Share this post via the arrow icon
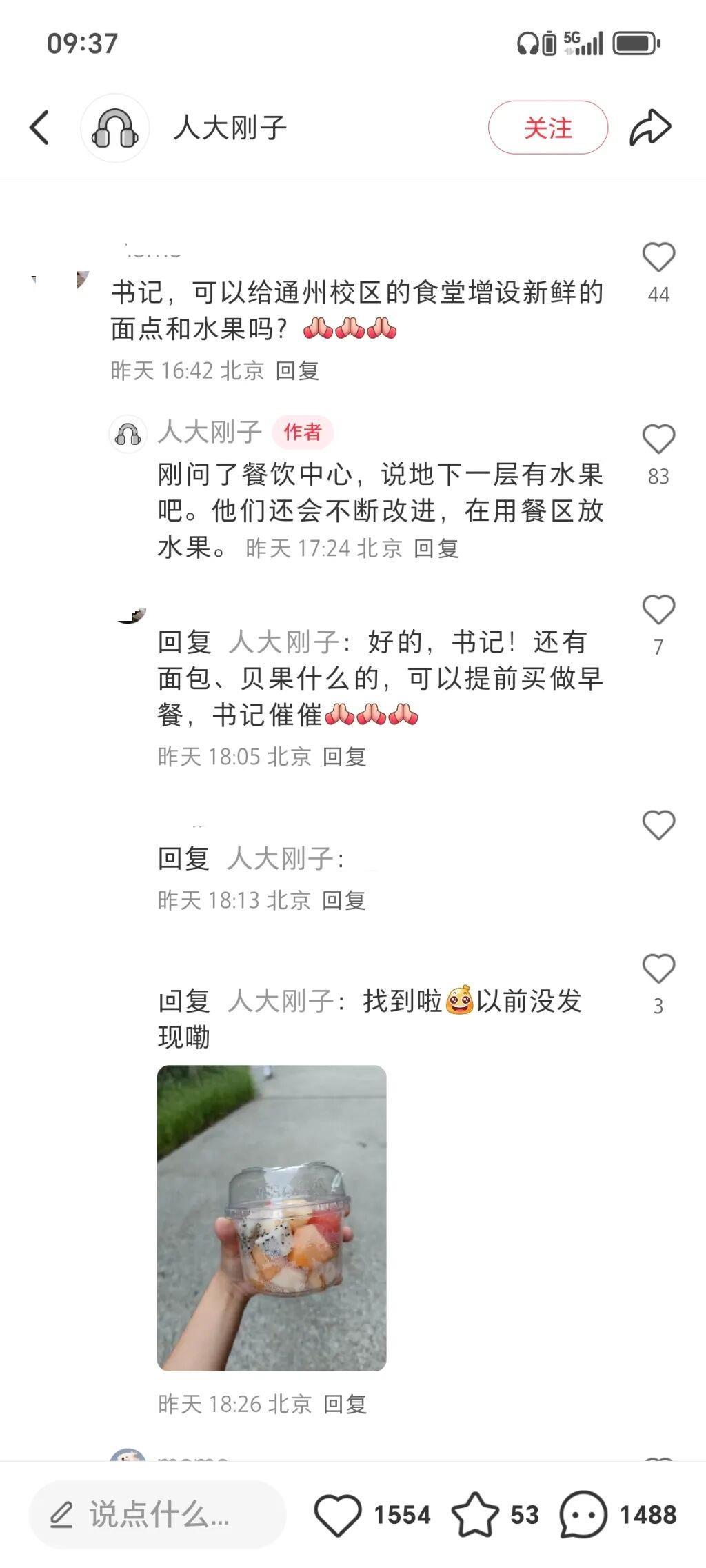Viewport: 706px width, 1568px height. (649, 128)
